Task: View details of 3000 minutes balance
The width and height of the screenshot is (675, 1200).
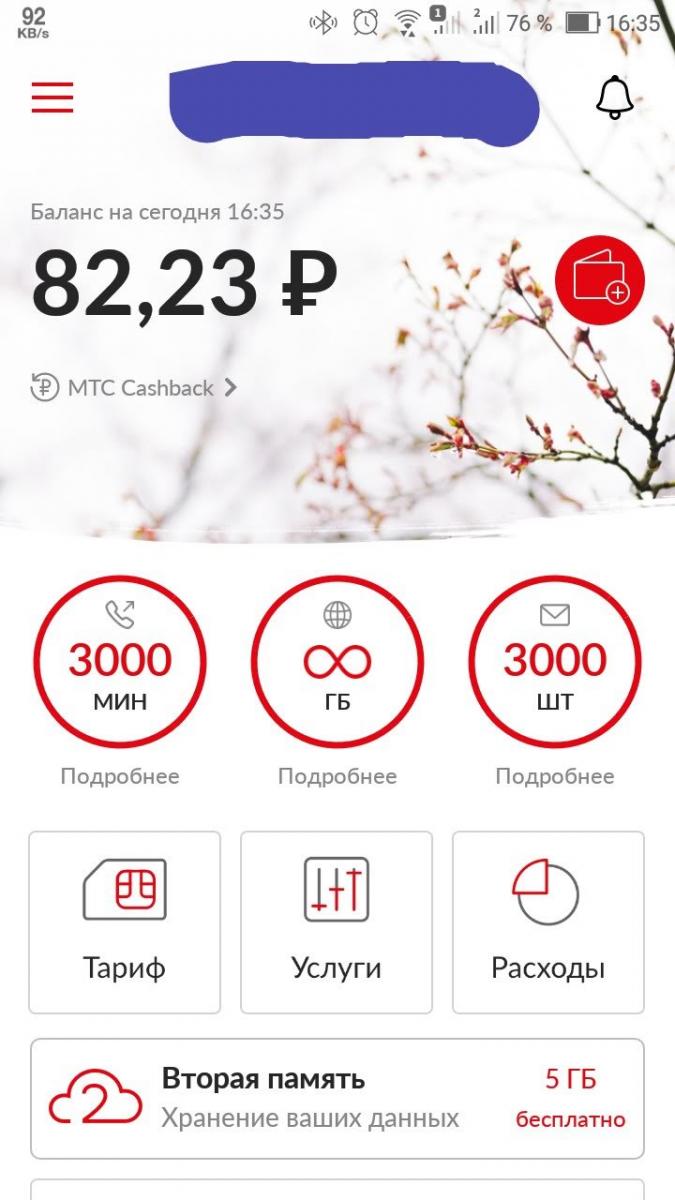Action: 120,670
